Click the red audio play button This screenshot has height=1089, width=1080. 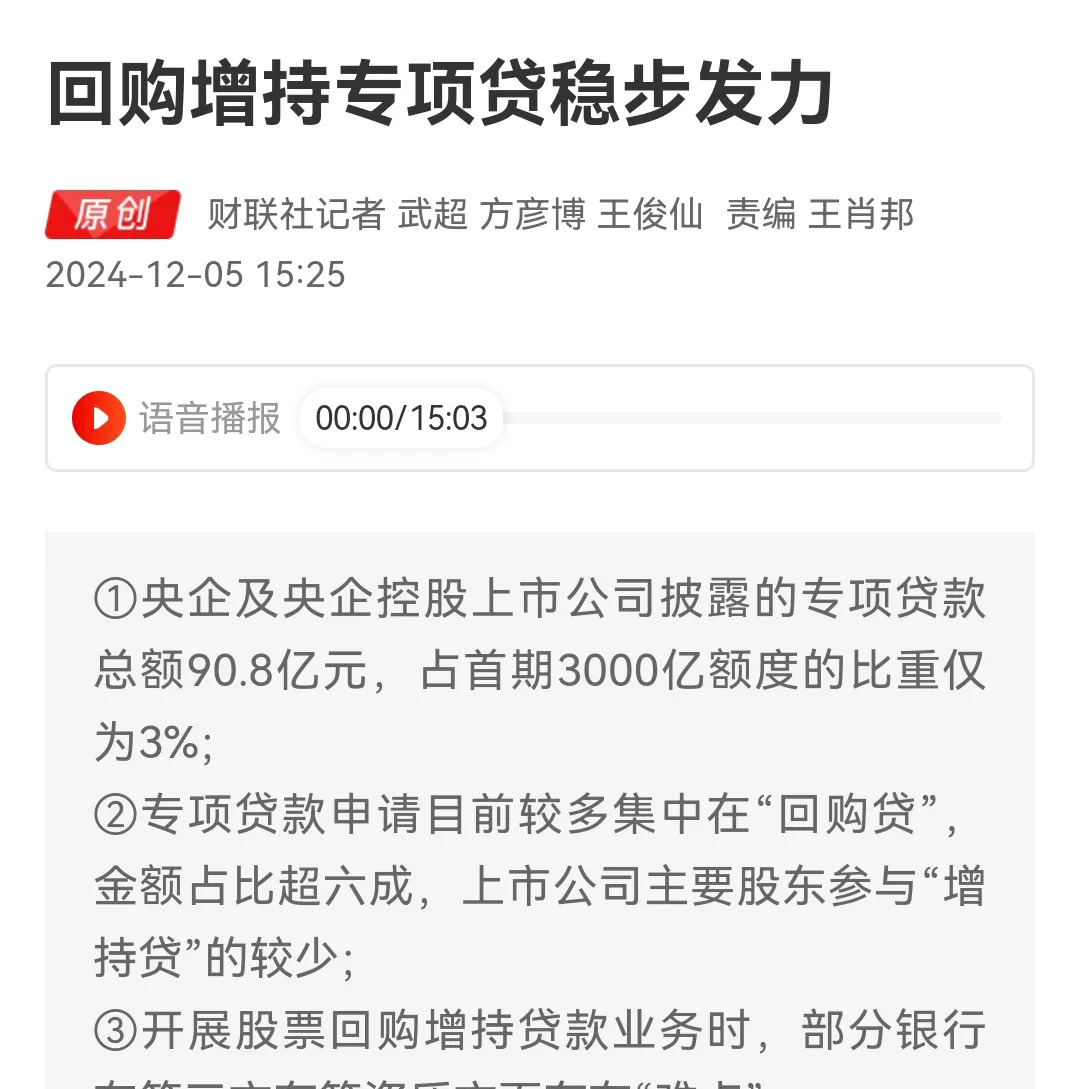pos(98,417)
